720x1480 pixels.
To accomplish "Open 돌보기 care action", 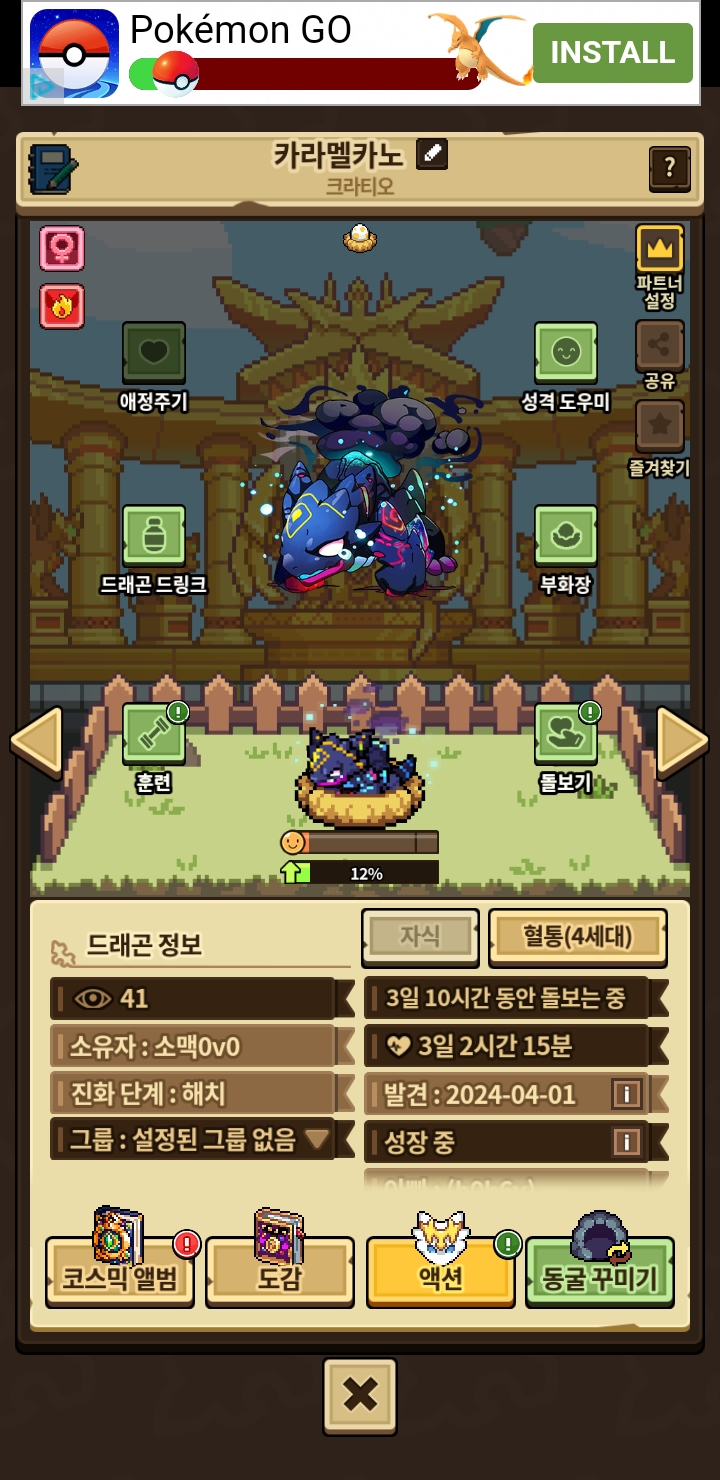I will coord(566,748).
